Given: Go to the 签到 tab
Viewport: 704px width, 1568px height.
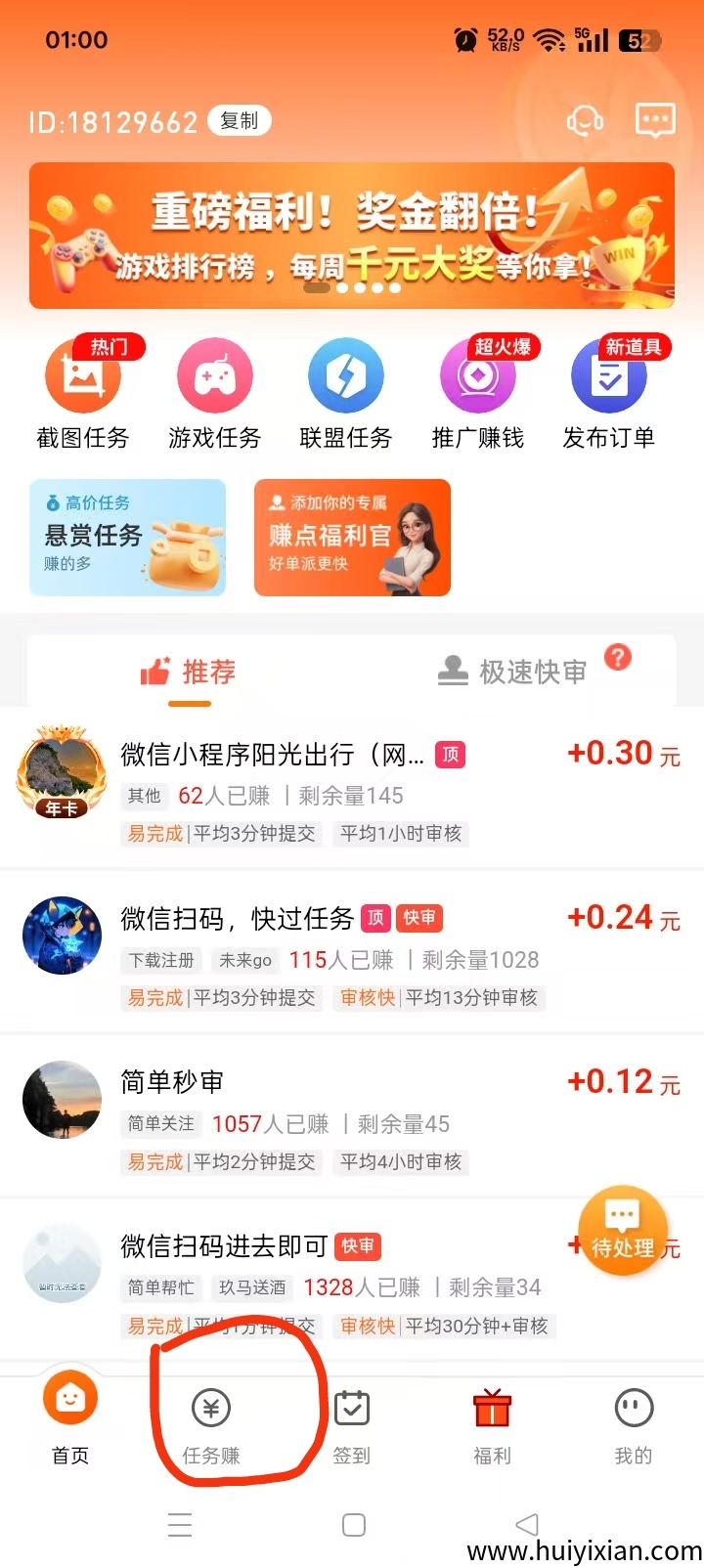Looking at the screenshot, I should point(351,1427).
